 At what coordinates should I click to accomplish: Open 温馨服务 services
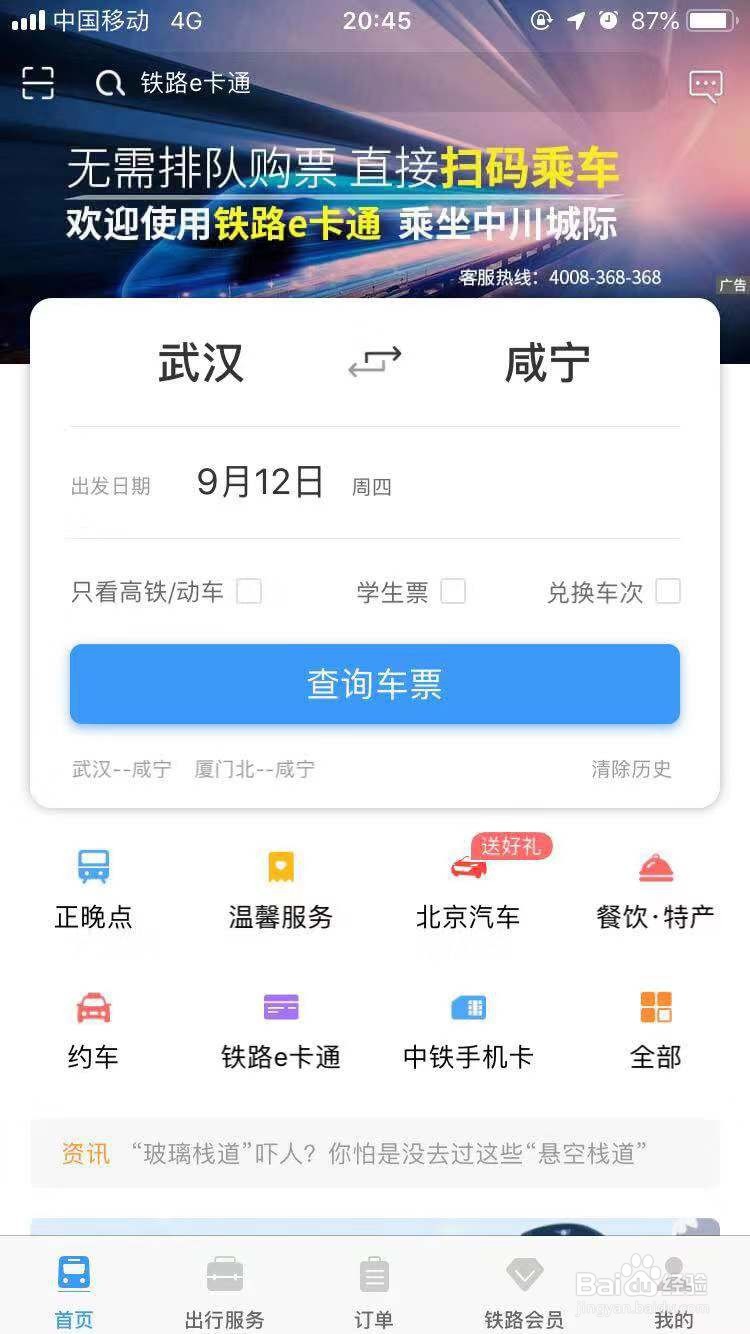pos(280,885)
